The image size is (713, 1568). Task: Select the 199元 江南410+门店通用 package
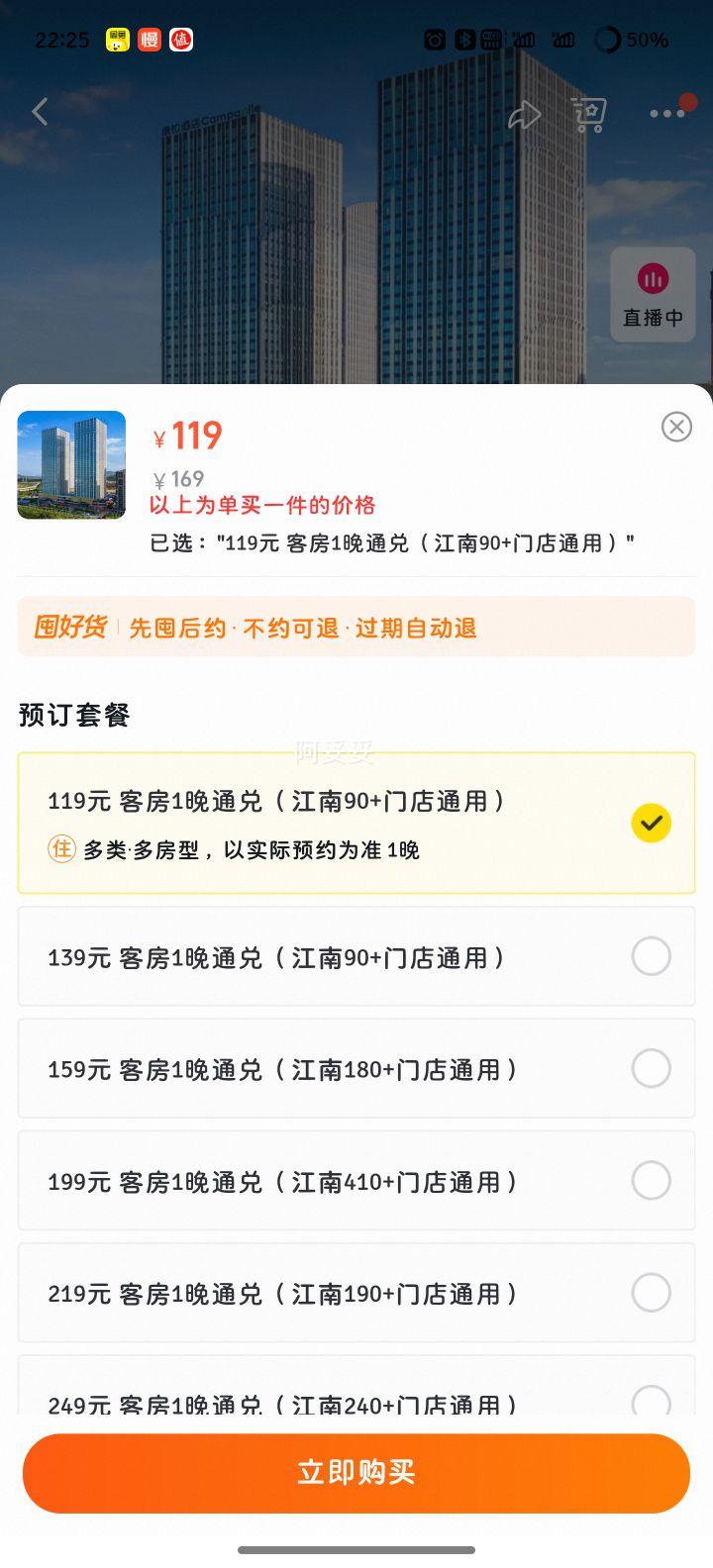coord(356,1180)
